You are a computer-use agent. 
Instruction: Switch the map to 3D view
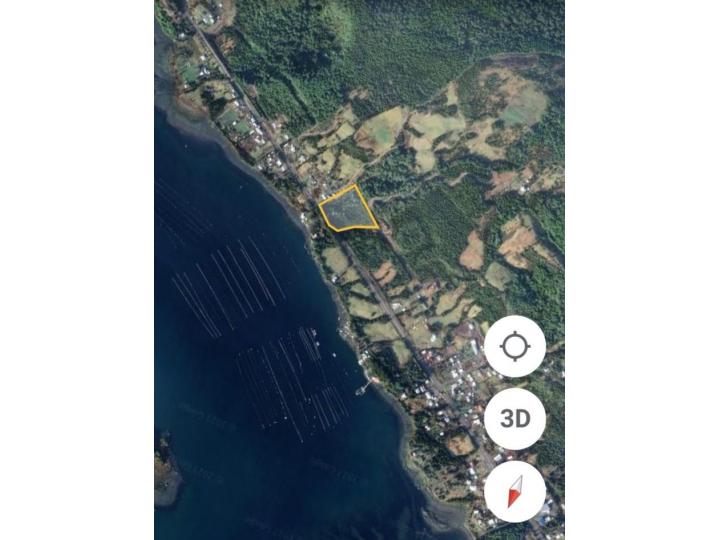coord(515,419)
